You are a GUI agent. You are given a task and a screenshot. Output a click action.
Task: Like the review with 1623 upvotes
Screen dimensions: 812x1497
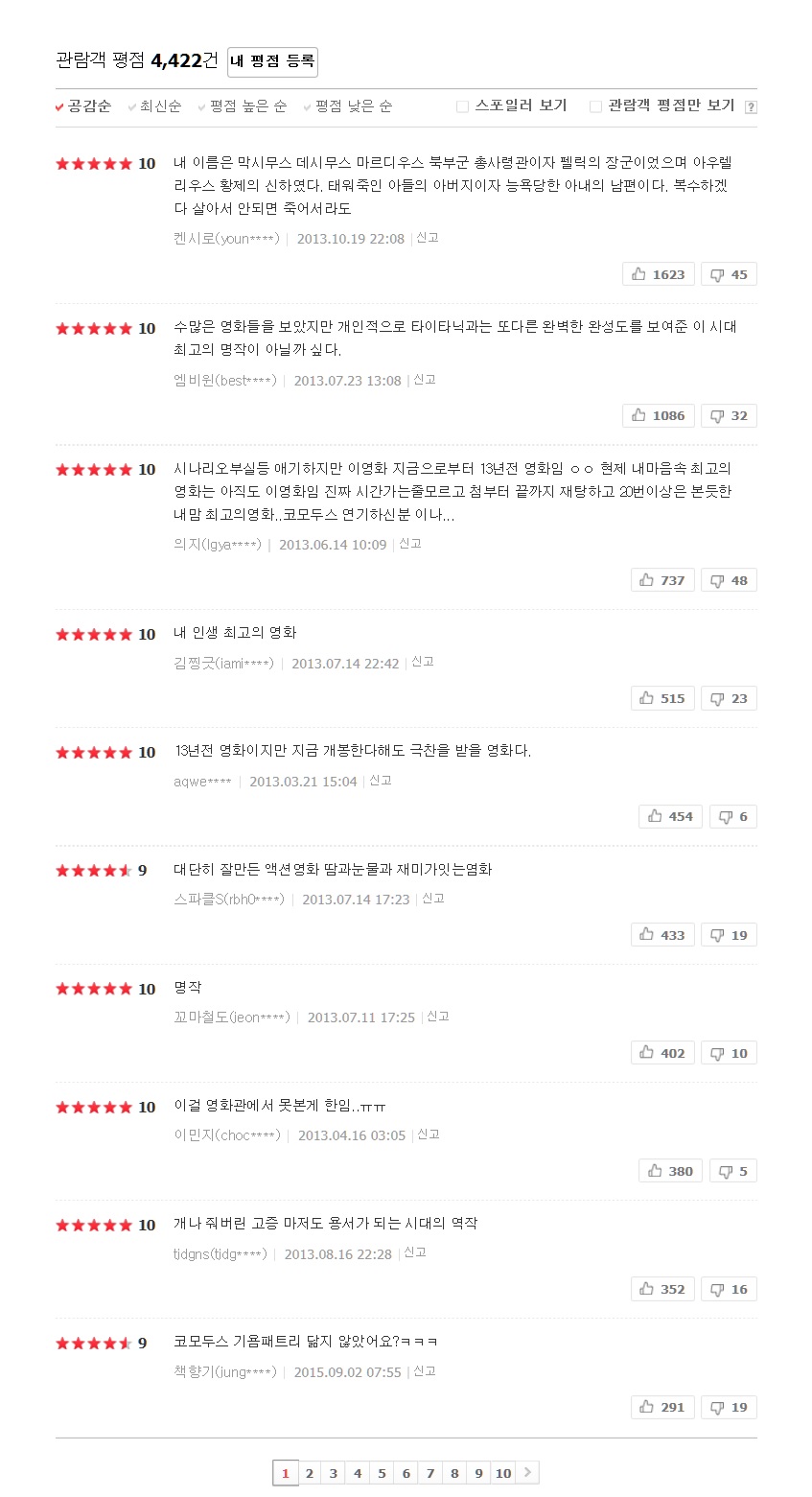(659, 274)
